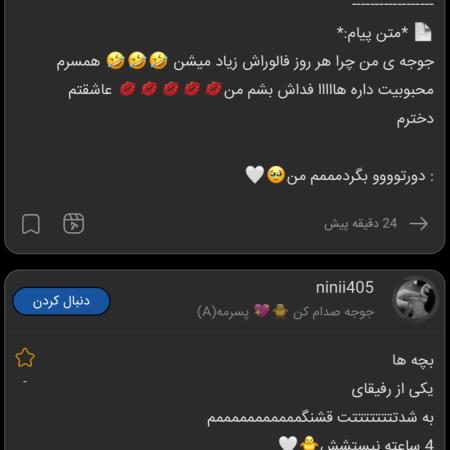Screen dimensions: 450x450
Task: Open the ninii405 username link
Action: 345,287
